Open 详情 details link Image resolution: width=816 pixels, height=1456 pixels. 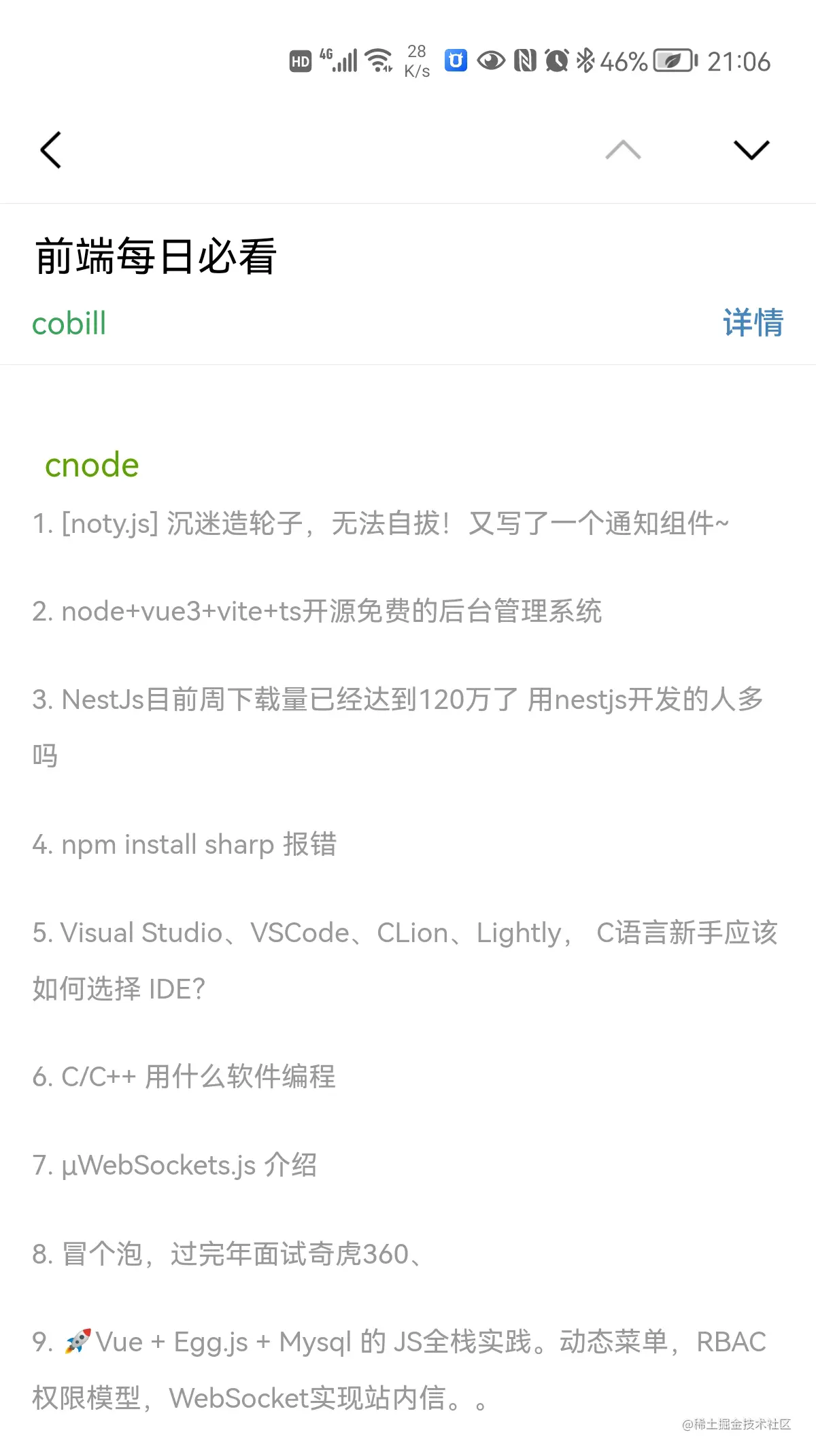(753, 322)
